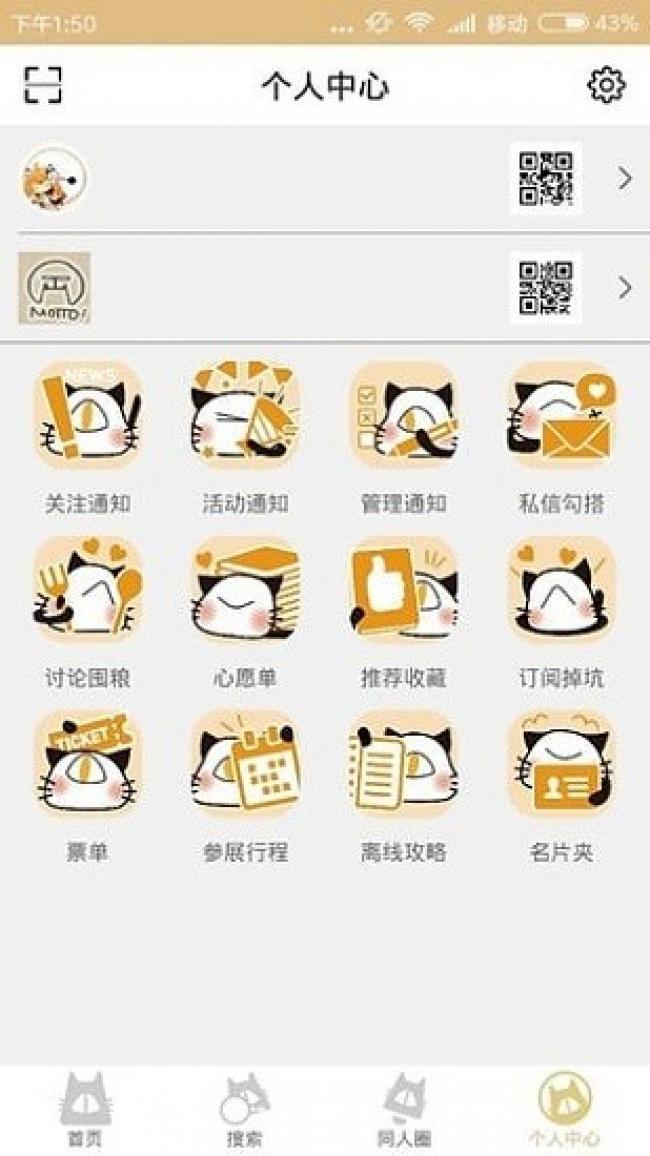The width and height of the screenshot is (650, 1156).
Task: Switch to the 同人圈 tab
Action: (404, 1110)
